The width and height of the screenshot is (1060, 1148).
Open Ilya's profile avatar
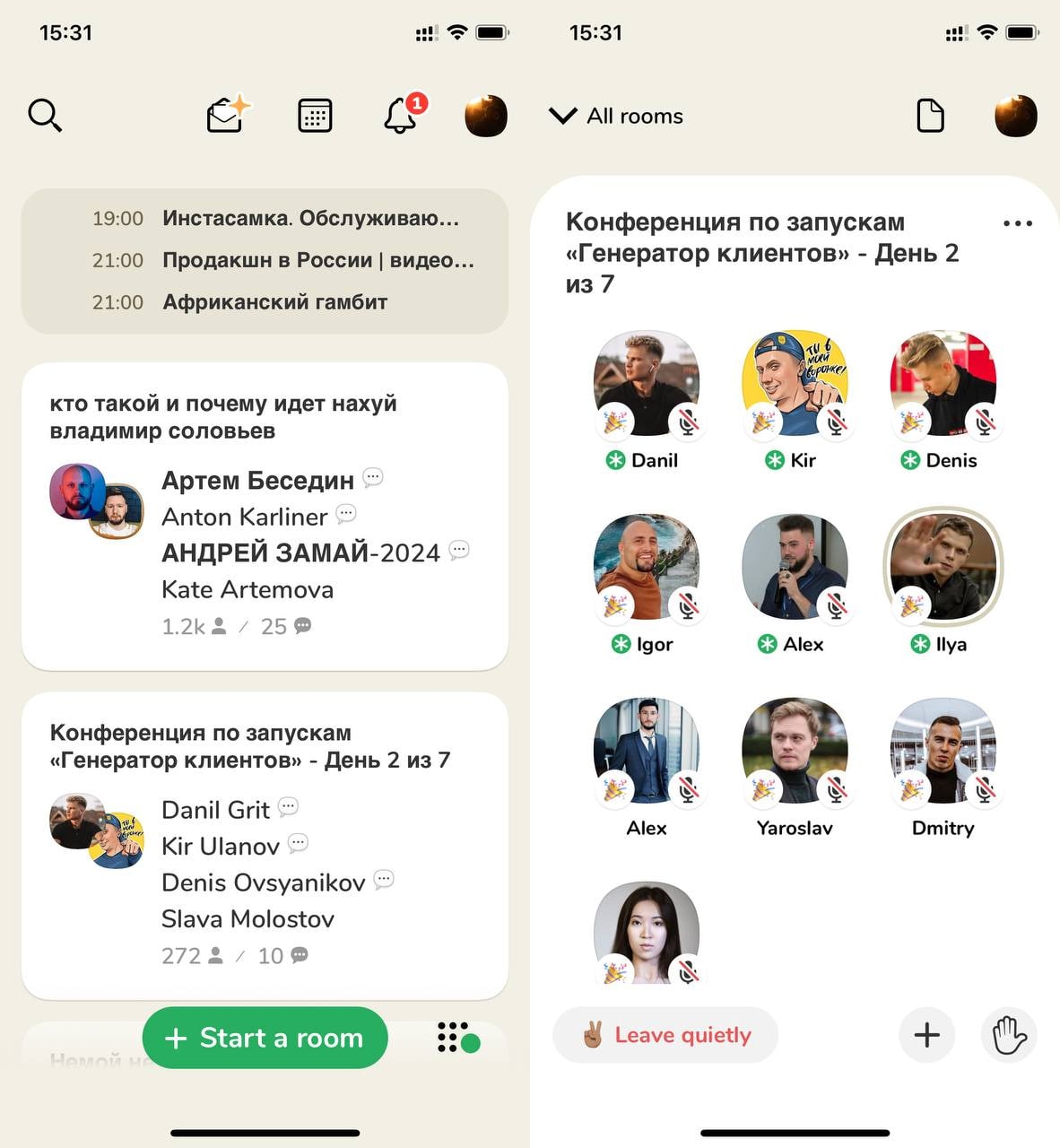tap(943, 567)
